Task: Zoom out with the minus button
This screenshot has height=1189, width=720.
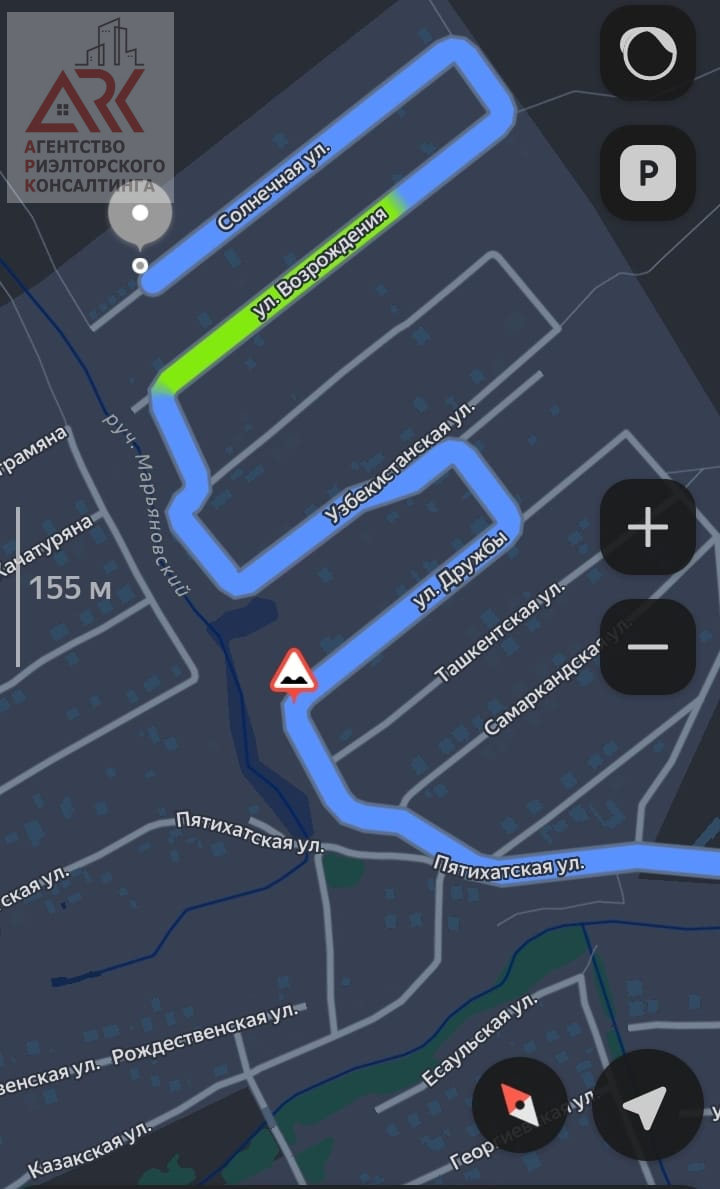Action: pos(648,647)
